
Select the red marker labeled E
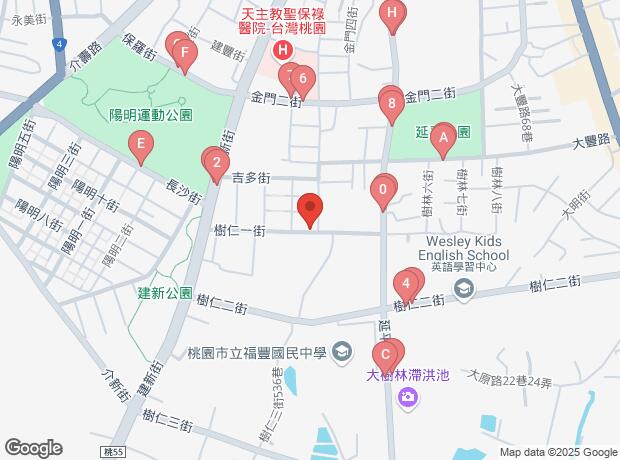pos(142,149)
